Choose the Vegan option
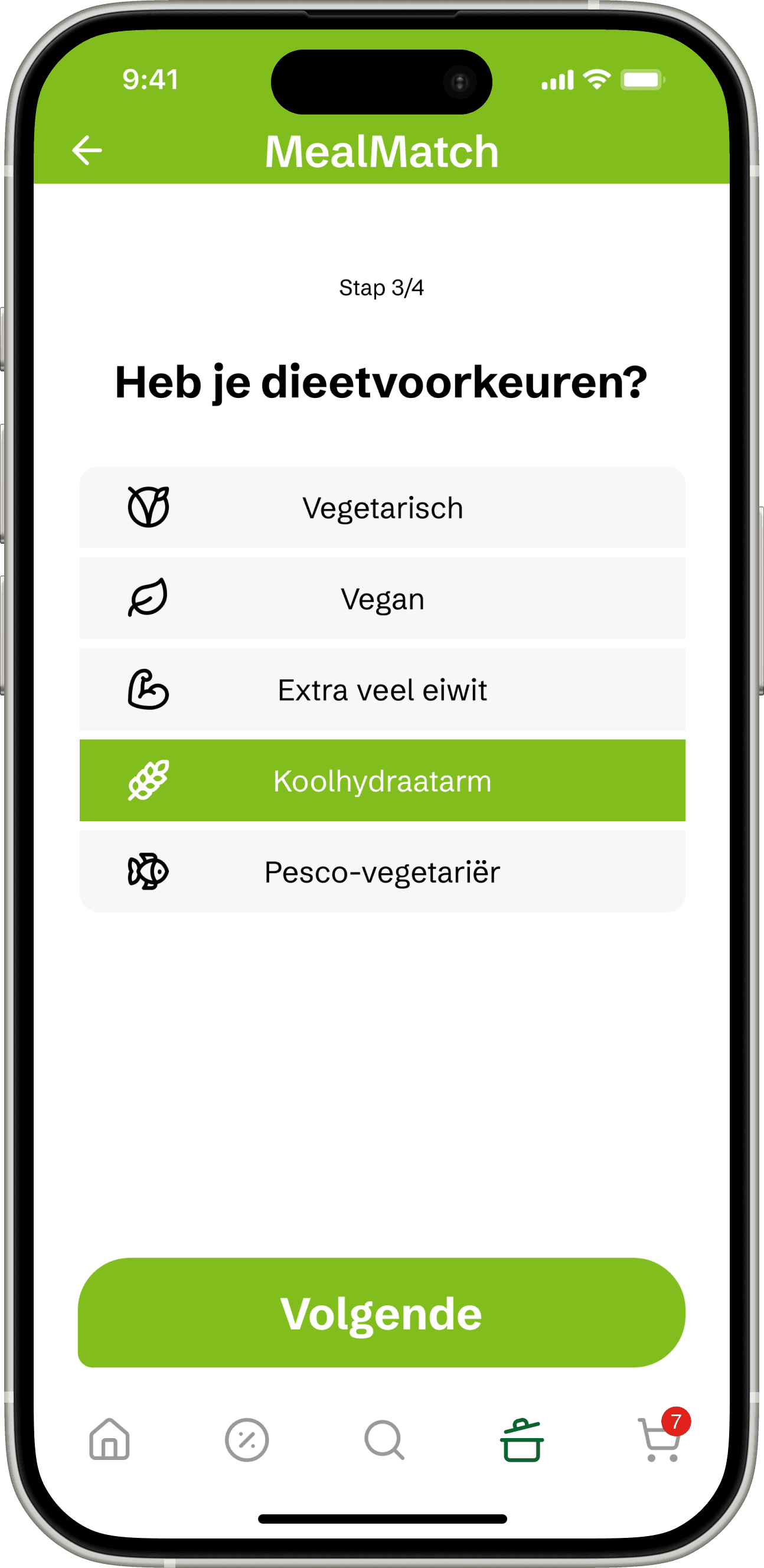This screenshot has height=1568, width=764. [x=381, y=599]
